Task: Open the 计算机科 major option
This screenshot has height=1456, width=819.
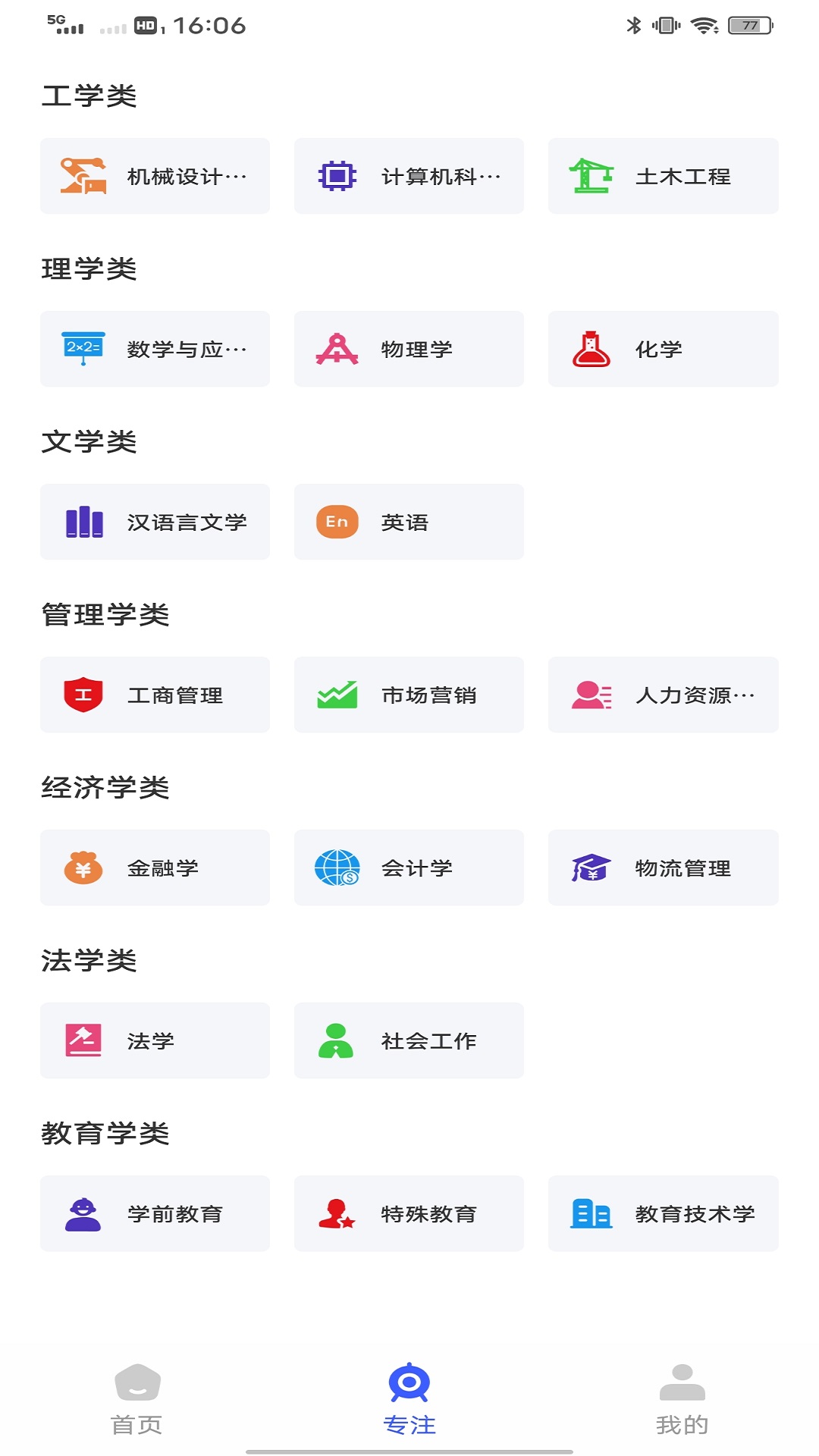Action: [409, 176]
